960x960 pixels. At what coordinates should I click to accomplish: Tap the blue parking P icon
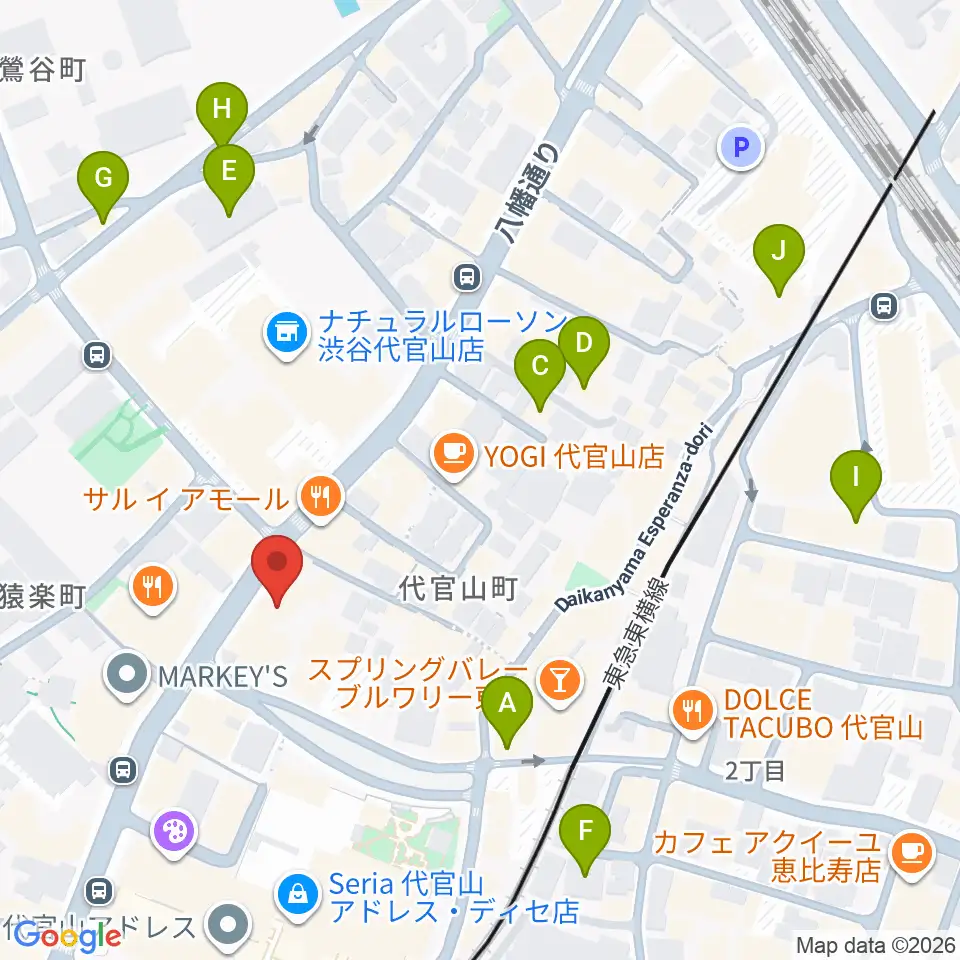pos(741,148)
